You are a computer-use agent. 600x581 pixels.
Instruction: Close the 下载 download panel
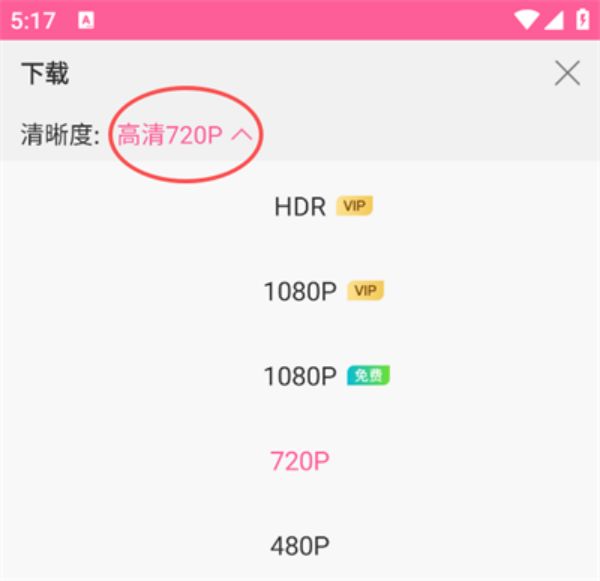point(567,73)
